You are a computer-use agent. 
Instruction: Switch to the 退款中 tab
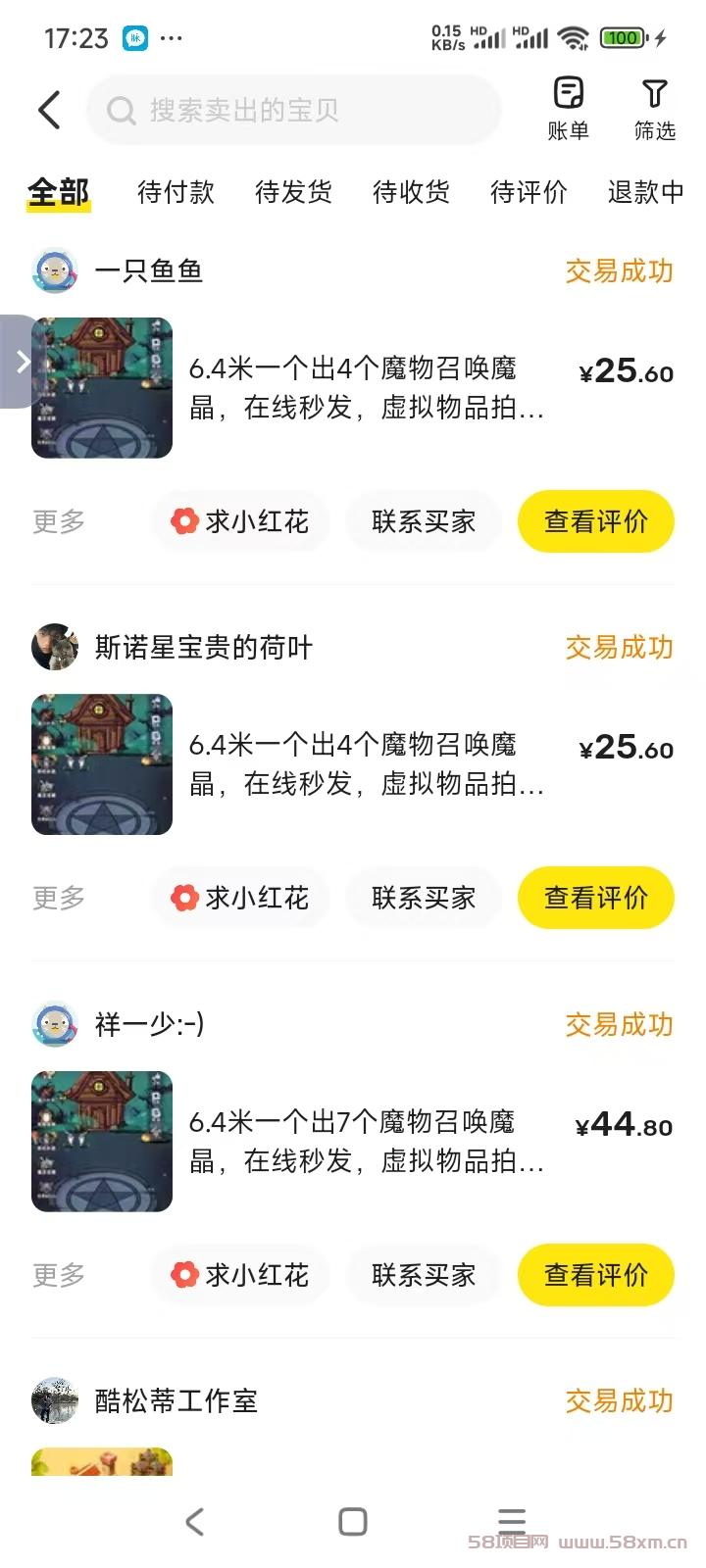click(645, 192)
